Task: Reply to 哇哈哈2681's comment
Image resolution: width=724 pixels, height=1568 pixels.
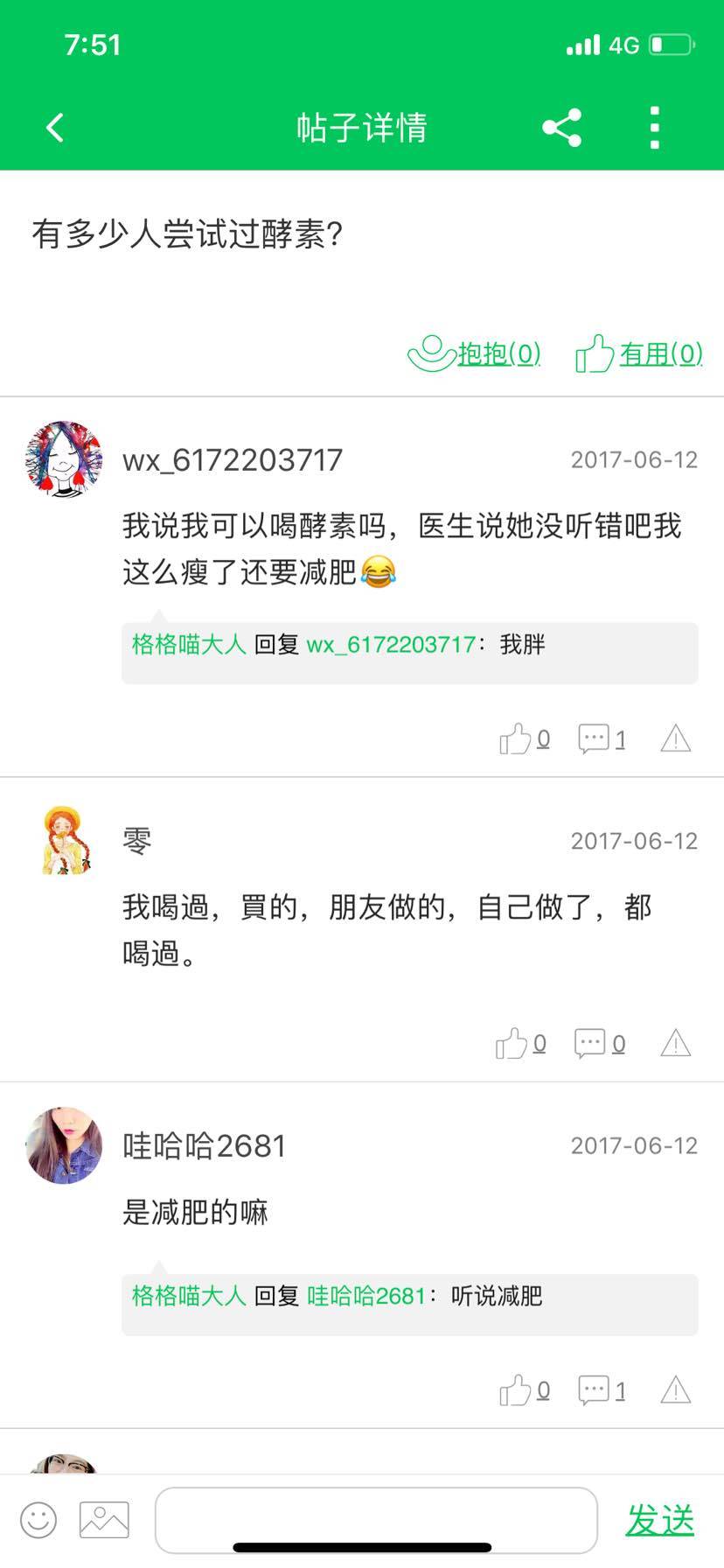Action: pos(602,1390)
